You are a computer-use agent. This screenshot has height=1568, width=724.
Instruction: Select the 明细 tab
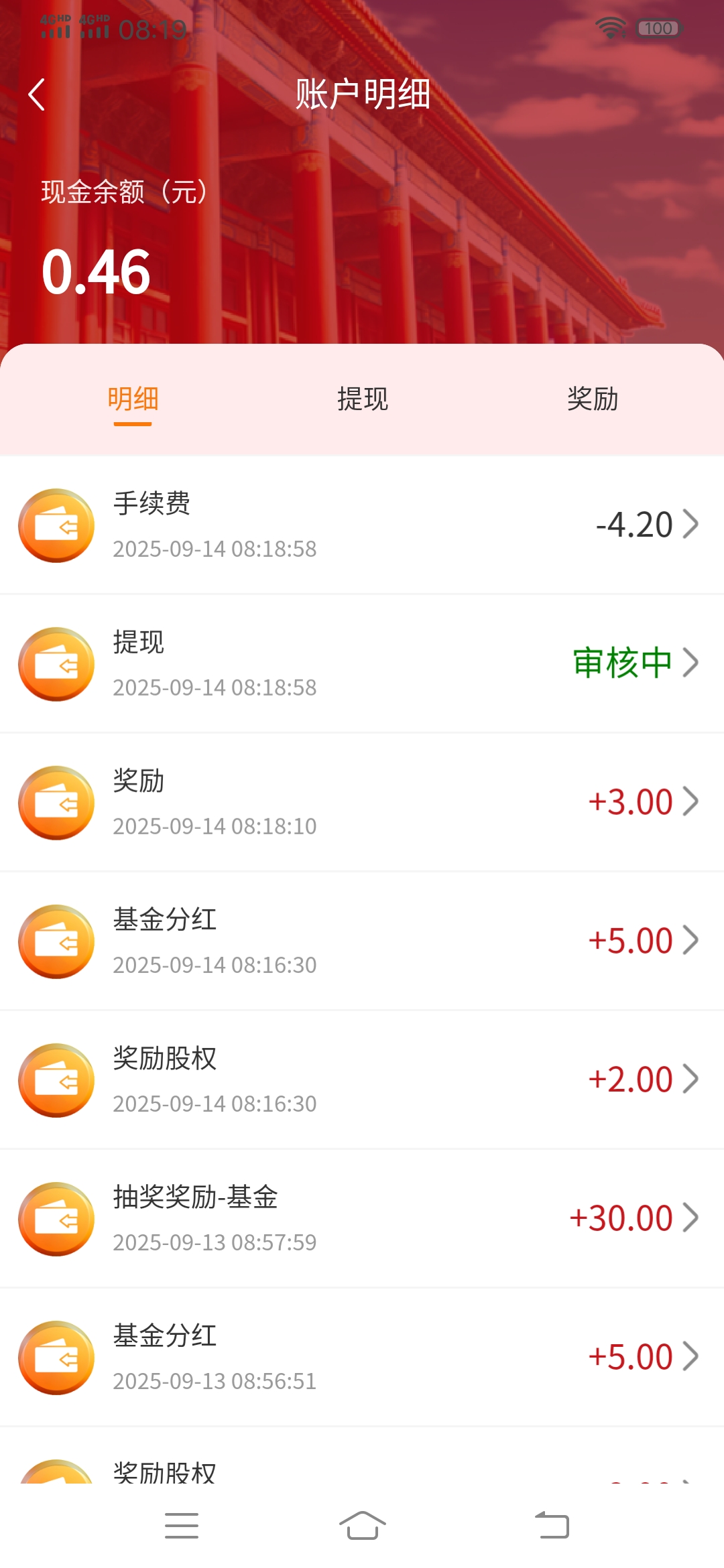pos(132,399)
